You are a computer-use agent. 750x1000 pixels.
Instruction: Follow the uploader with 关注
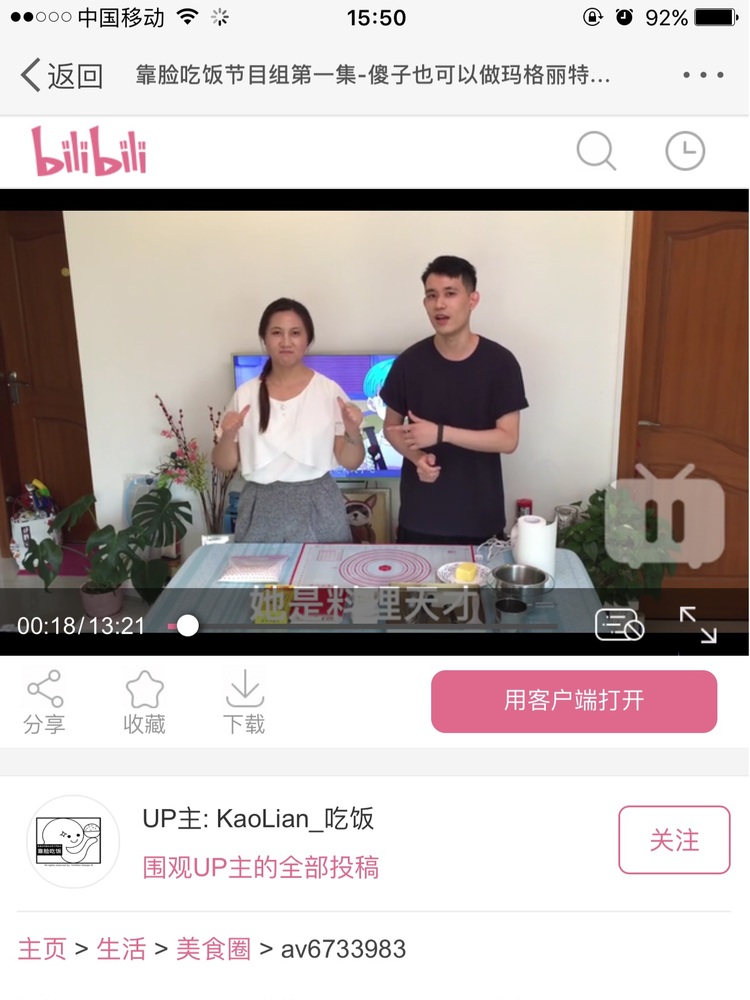pyautogui.click(x=674, y=840)
